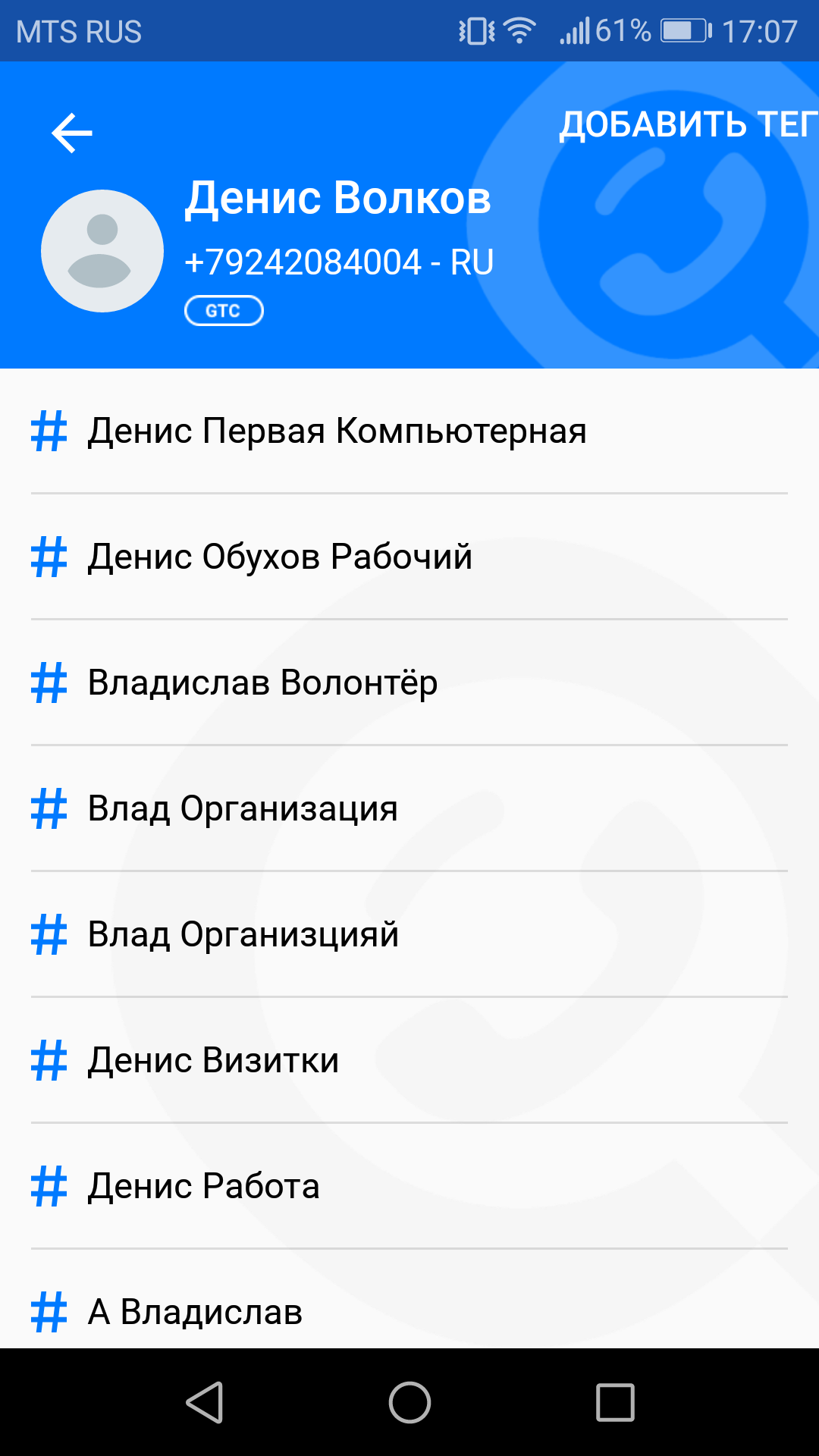Go back using the top arrow
Image resolution: width=819 pixels, height=1456 pixels.
[72, 133]
